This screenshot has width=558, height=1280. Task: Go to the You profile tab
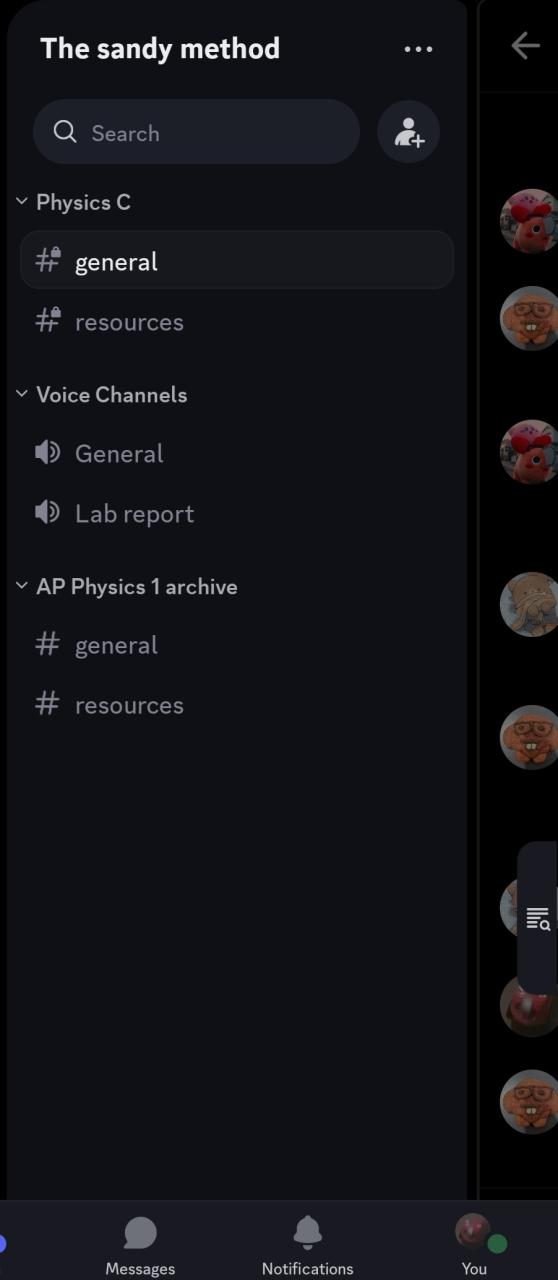click(x=474, y=1244)
